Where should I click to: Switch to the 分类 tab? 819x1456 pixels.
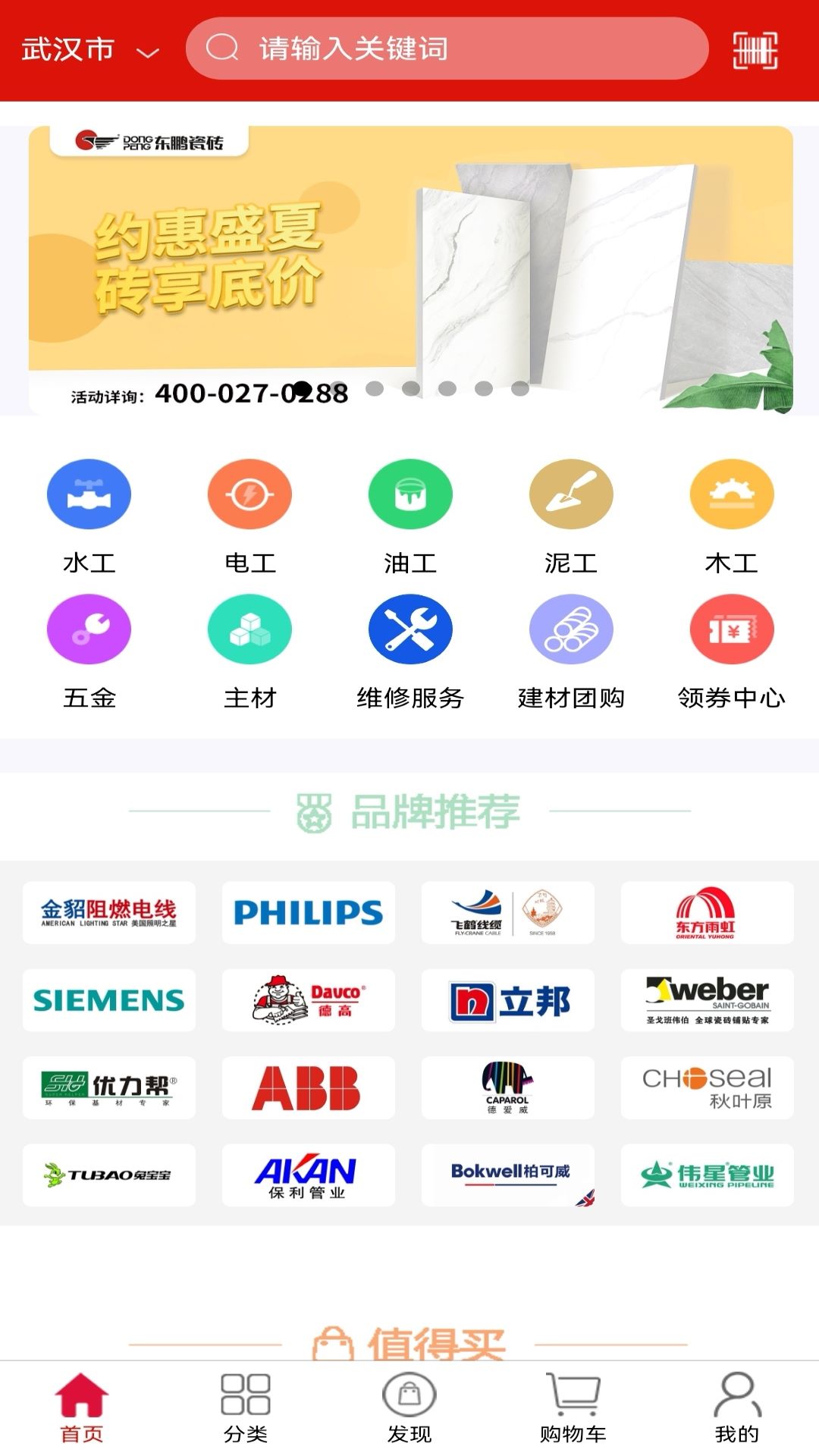[x=245, y=1407]
